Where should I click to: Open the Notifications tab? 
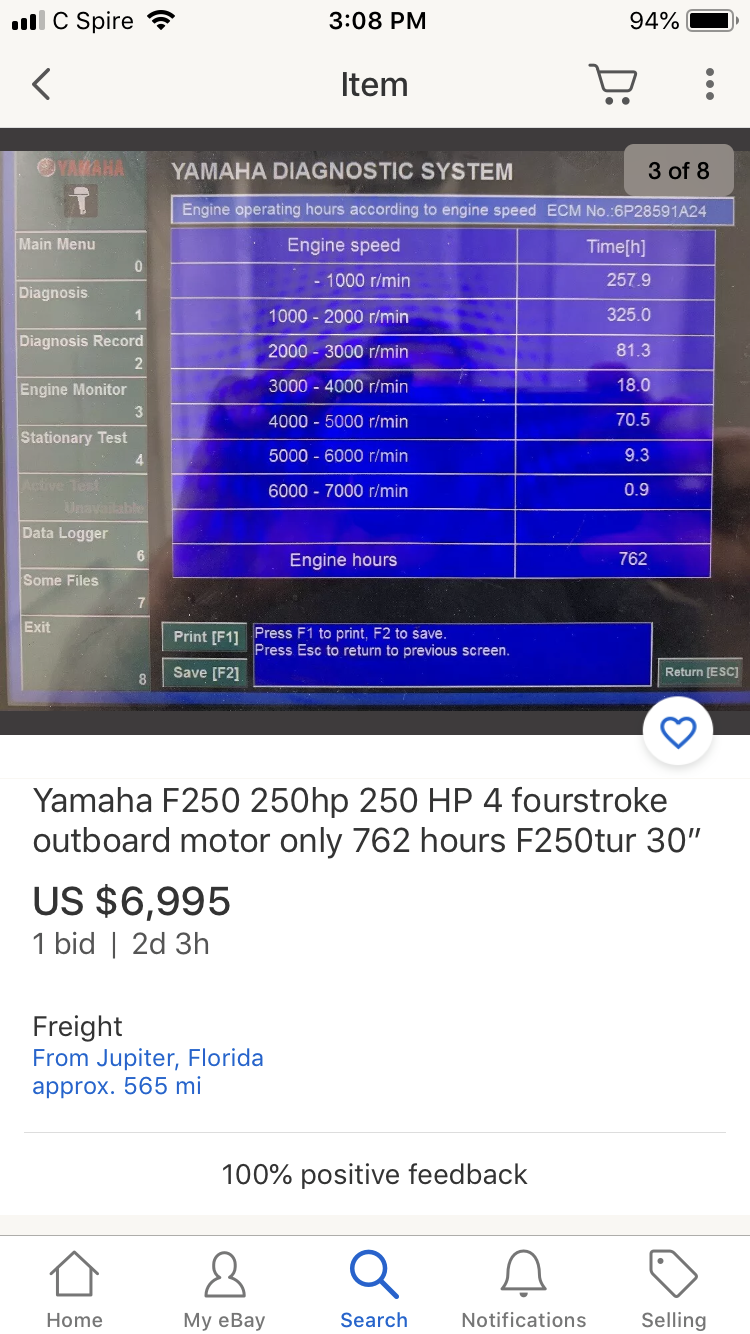tap(524, 1289)
